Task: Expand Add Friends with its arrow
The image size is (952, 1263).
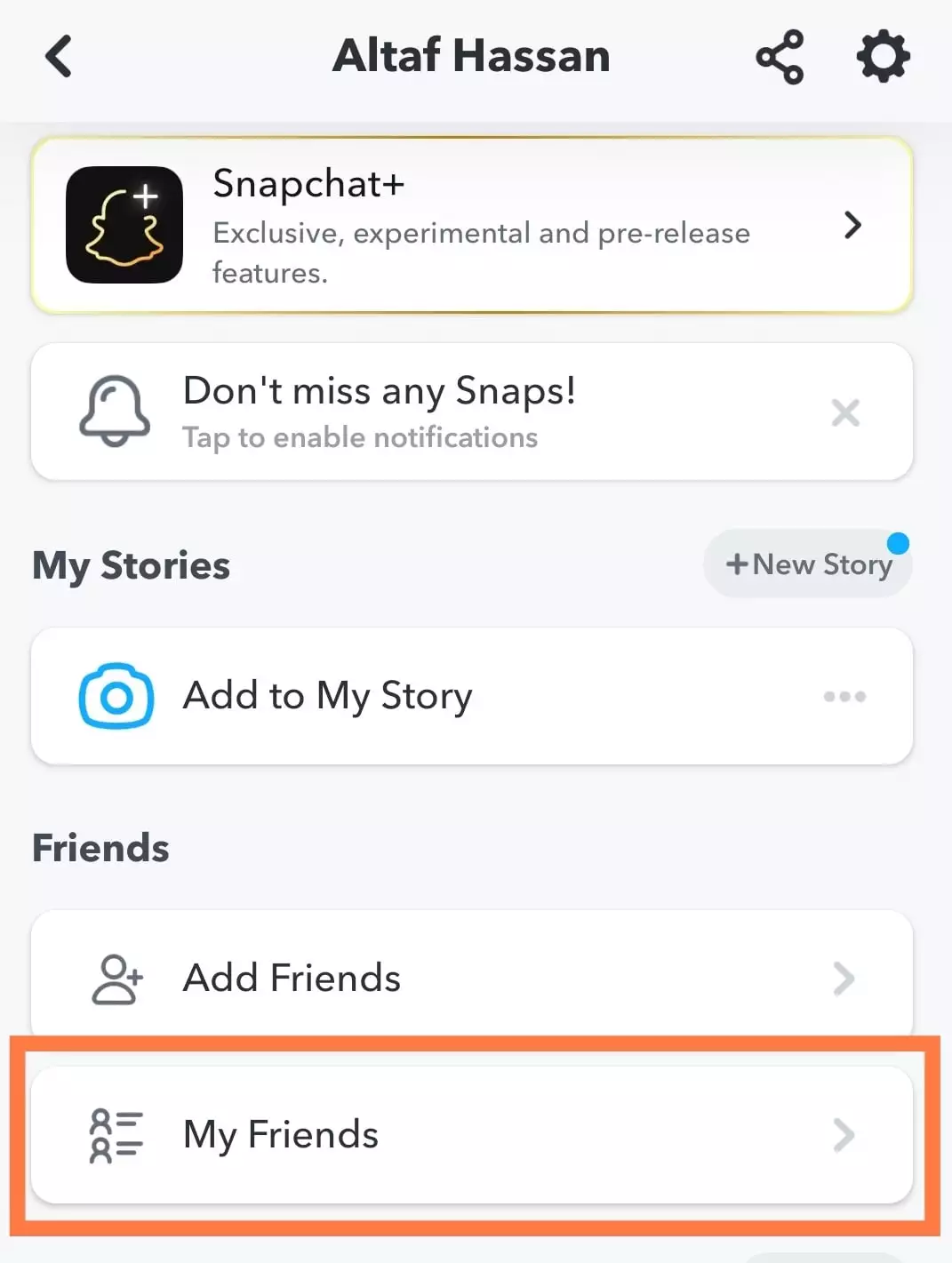Action: pyautogui.click(x=844, y=978)
